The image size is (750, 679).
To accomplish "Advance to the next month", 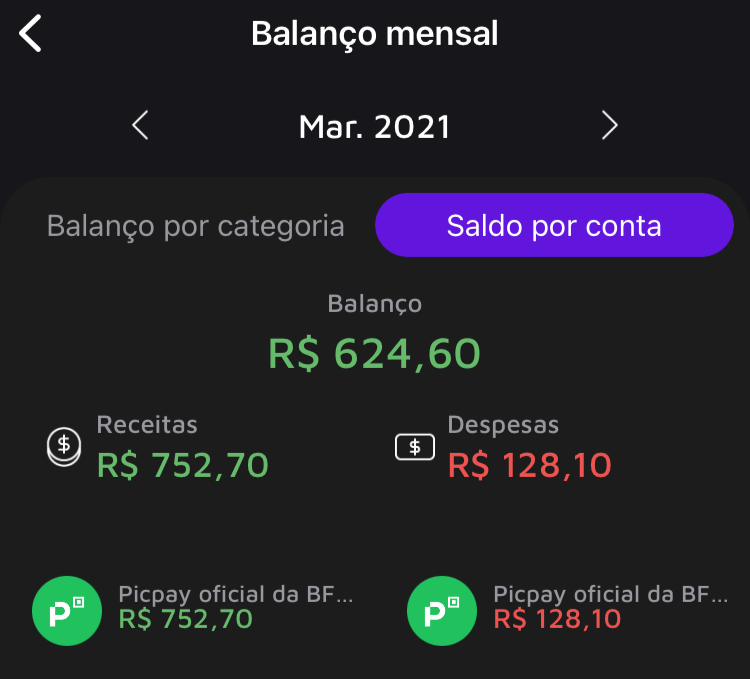I will [609, 126].
